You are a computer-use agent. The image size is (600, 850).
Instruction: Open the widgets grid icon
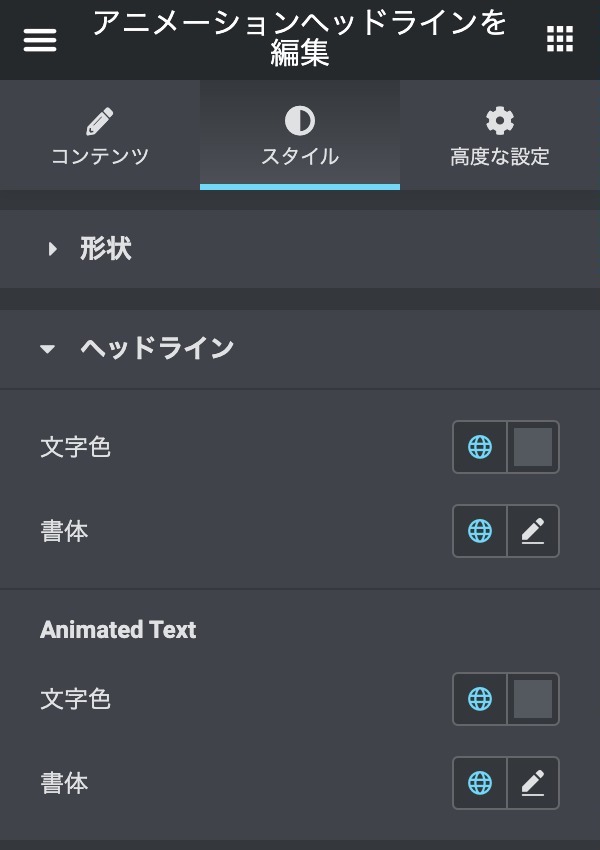click(x=560, y=40)
